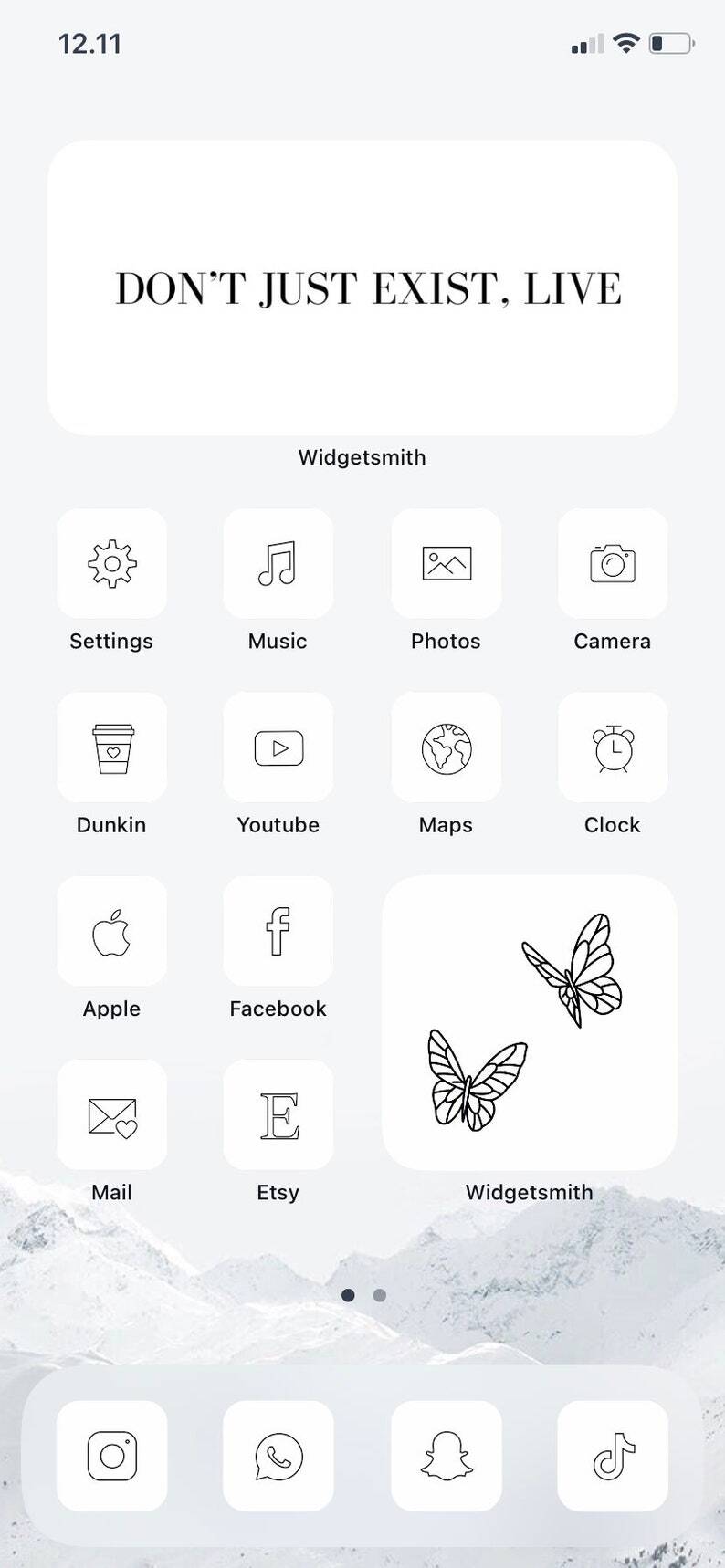
Task: Open the Mail app
Action: [x=111, y=1115]
